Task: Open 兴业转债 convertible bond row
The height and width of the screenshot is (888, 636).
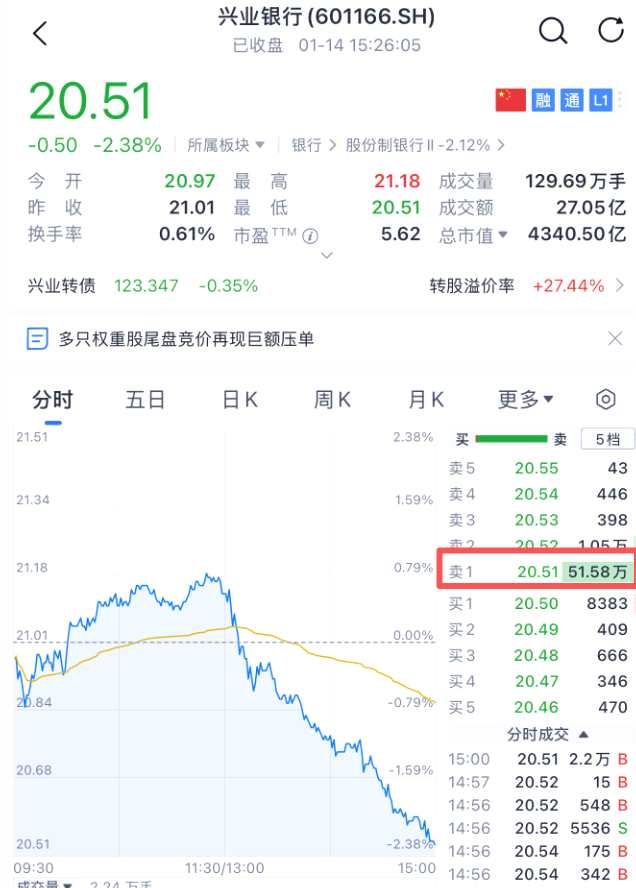Action: pos(143,286)
